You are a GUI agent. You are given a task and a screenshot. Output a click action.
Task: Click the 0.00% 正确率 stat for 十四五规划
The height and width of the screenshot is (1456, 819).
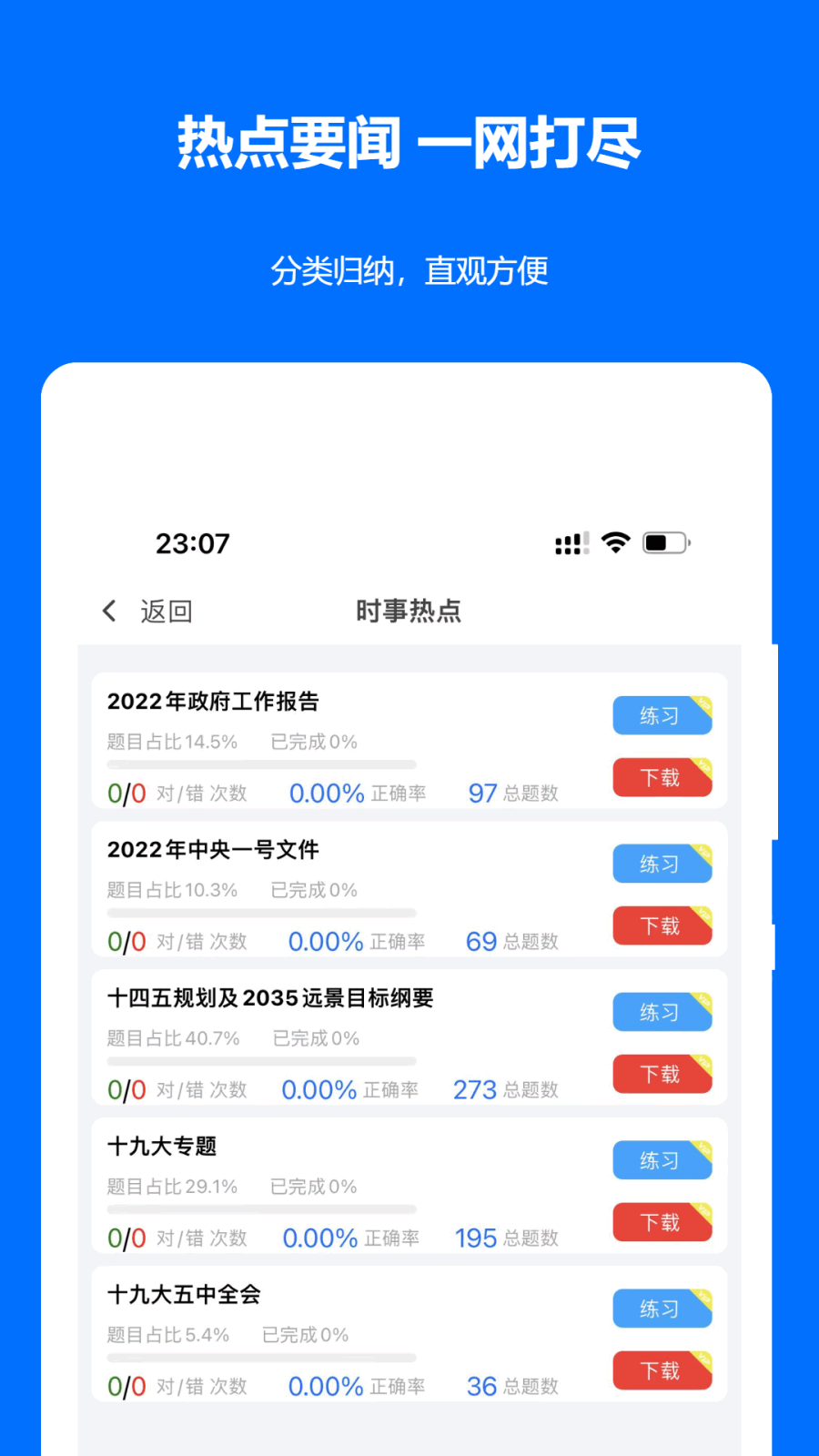coord(350,1088)
